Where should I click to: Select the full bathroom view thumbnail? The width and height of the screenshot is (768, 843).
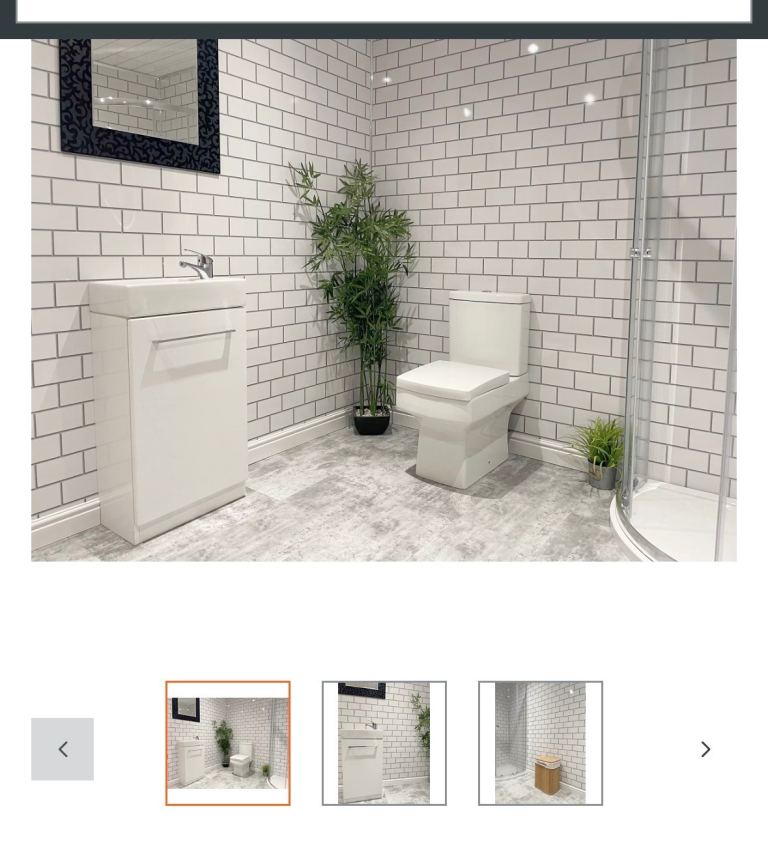tap(228, 743)
